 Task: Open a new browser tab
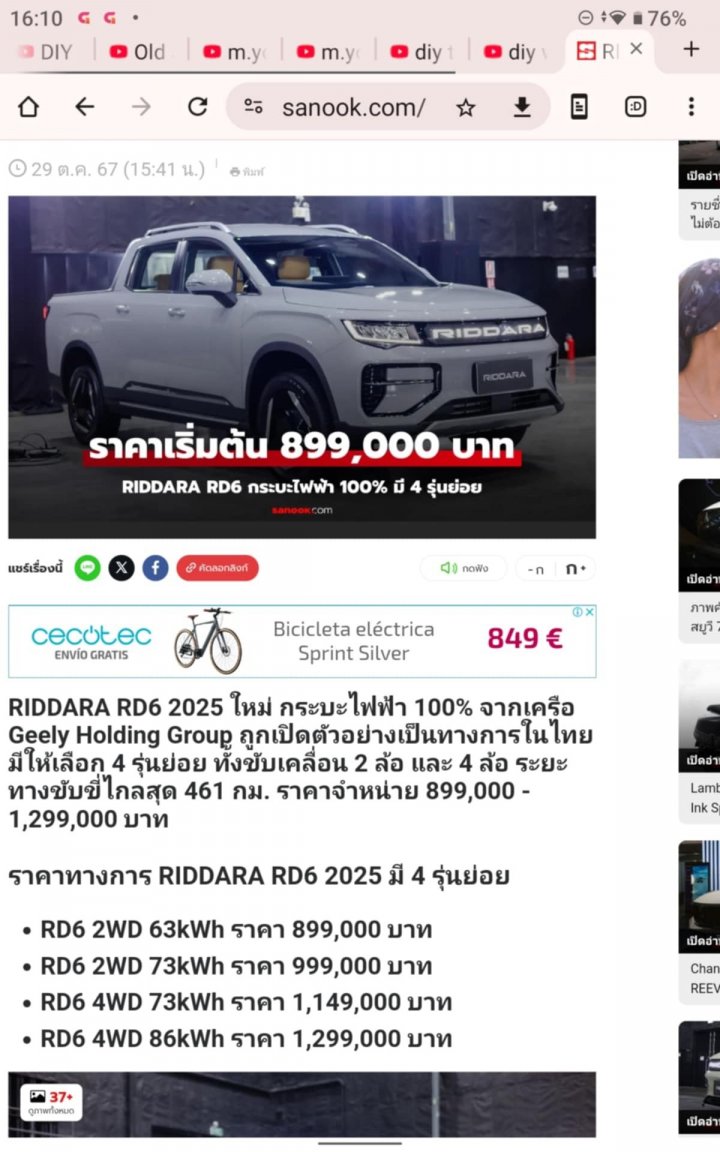pyautogui.click(x=691, y=49)
